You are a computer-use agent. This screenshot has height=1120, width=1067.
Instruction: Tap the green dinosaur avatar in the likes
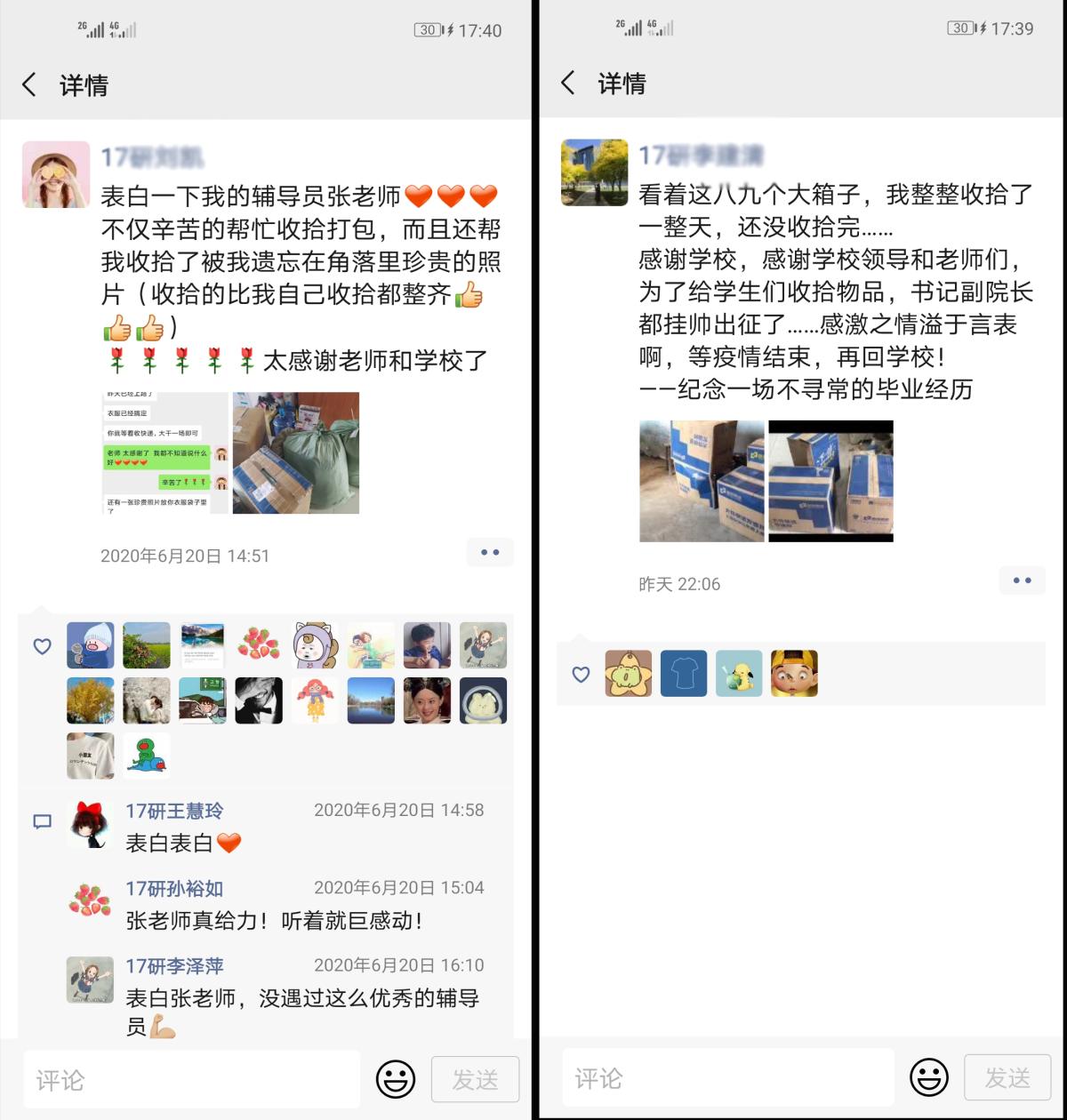pos(146,756)
